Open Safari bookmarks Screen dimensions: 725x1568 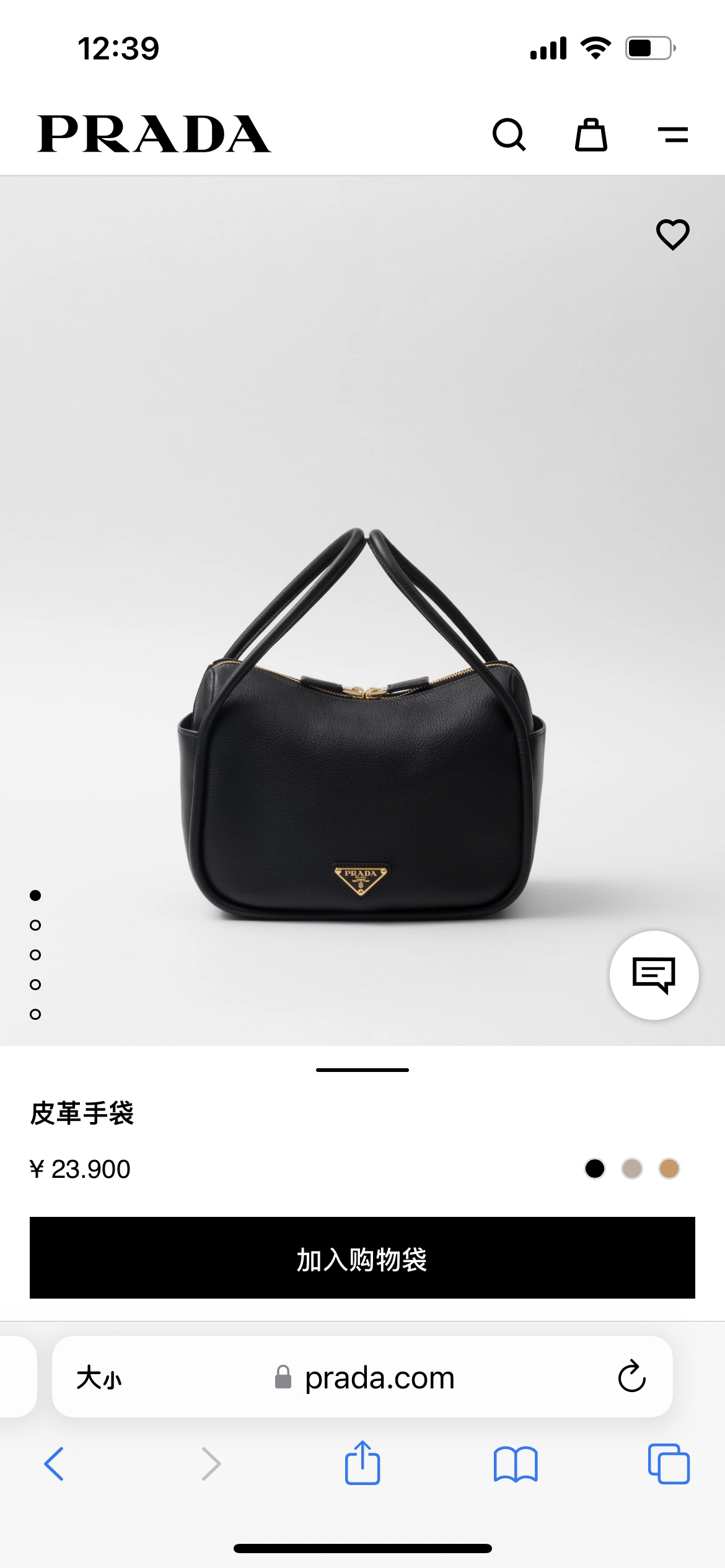[x=516, y=1464]
